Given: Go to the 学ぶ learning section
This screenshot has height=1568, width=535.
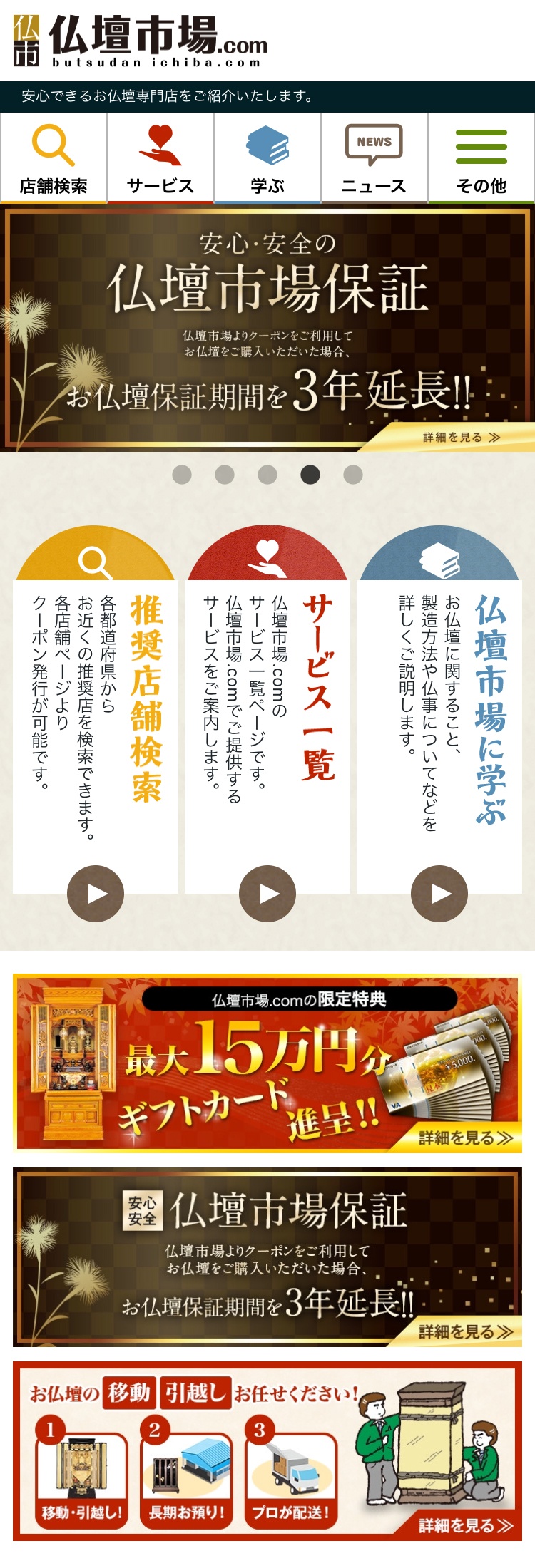Looking at the screenshot, I should (267, 158).
